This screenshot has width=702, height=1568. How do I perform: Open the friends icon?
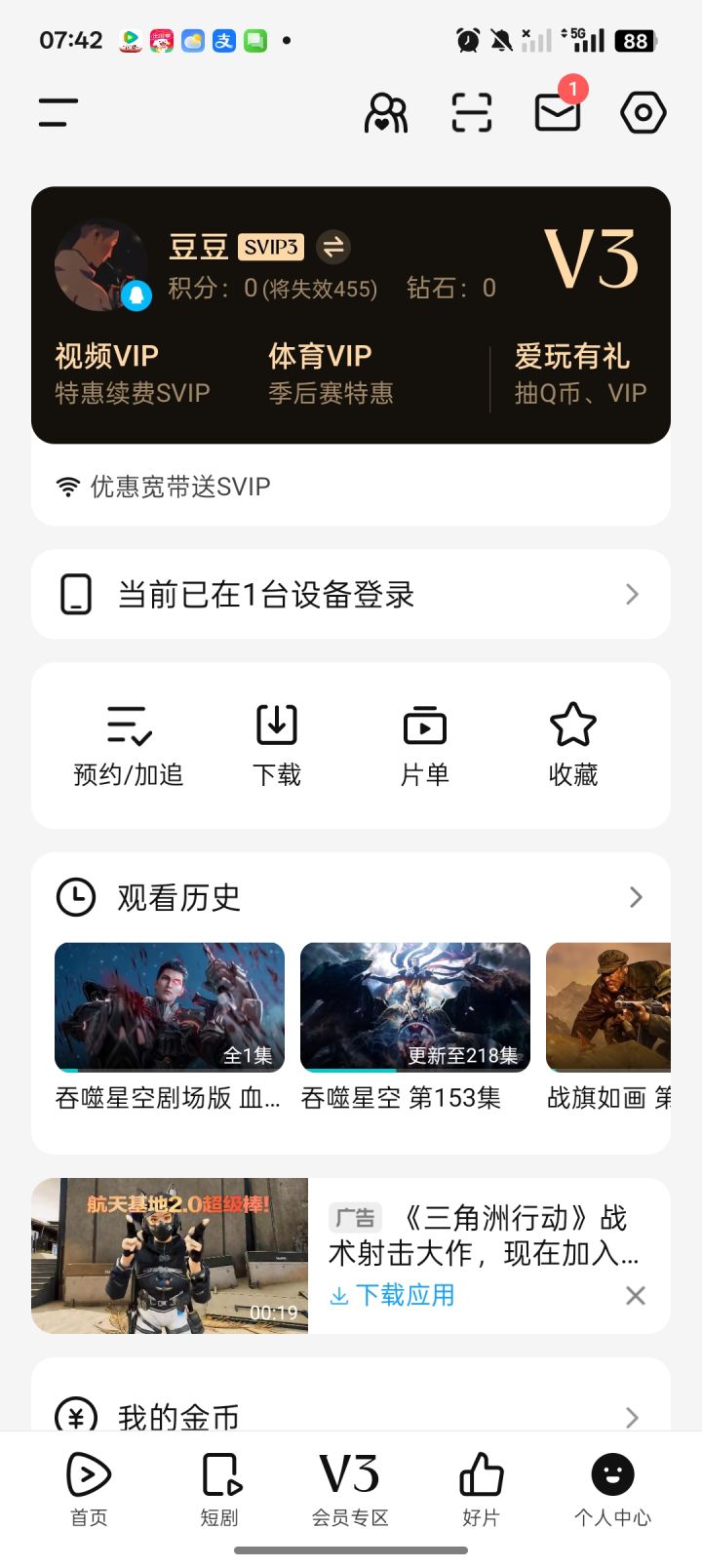click(386, 113)
